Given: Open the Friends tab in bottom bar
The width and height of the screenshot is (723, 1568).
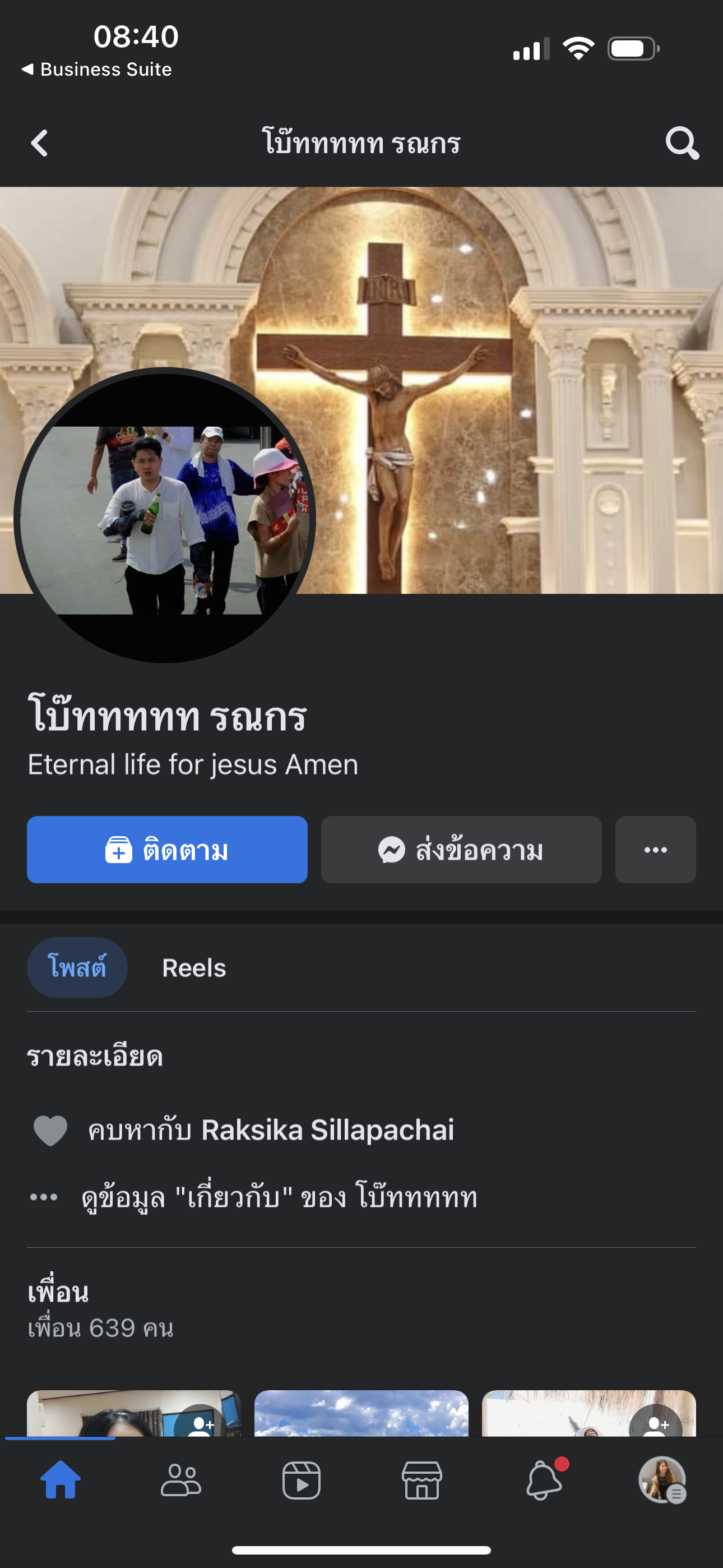Looking at the screenshot, I should pos(180,1481).
